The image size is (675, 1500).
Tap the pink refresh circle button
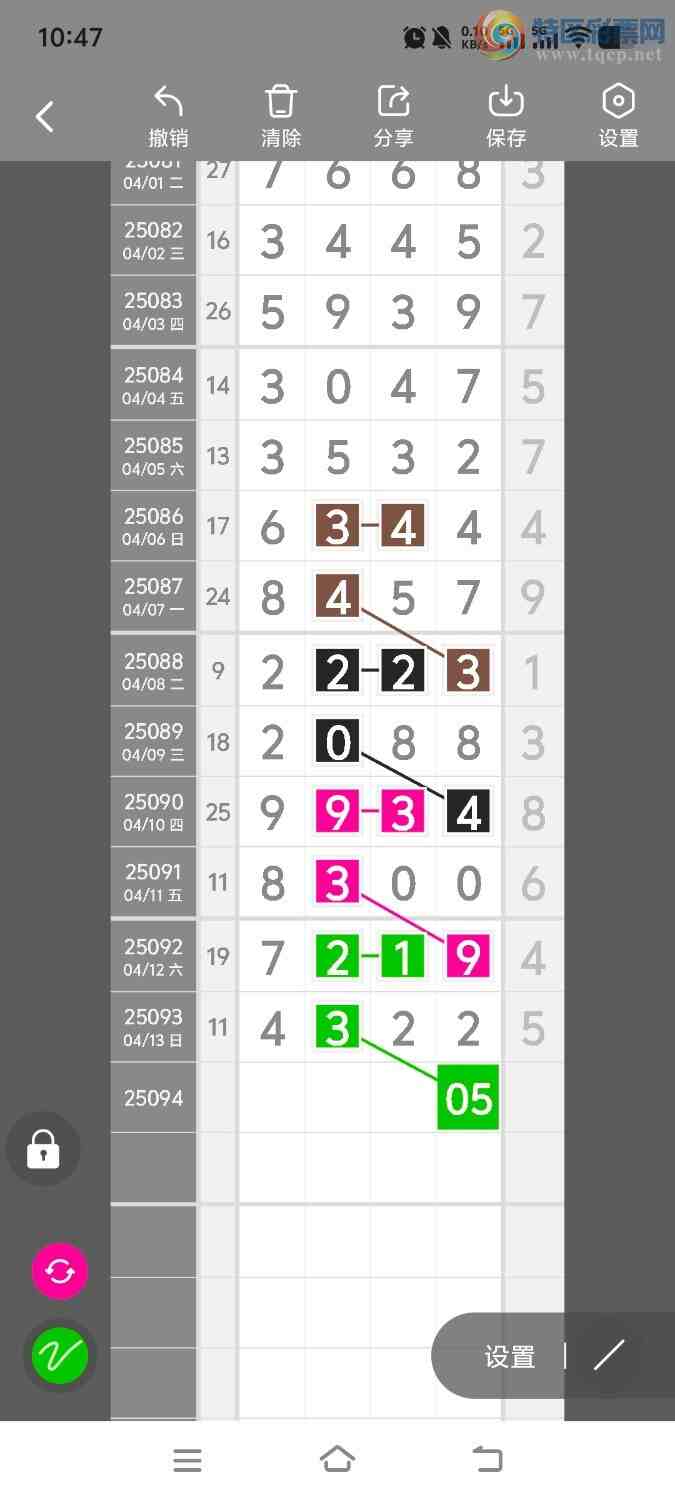[x=60, y=1271]
